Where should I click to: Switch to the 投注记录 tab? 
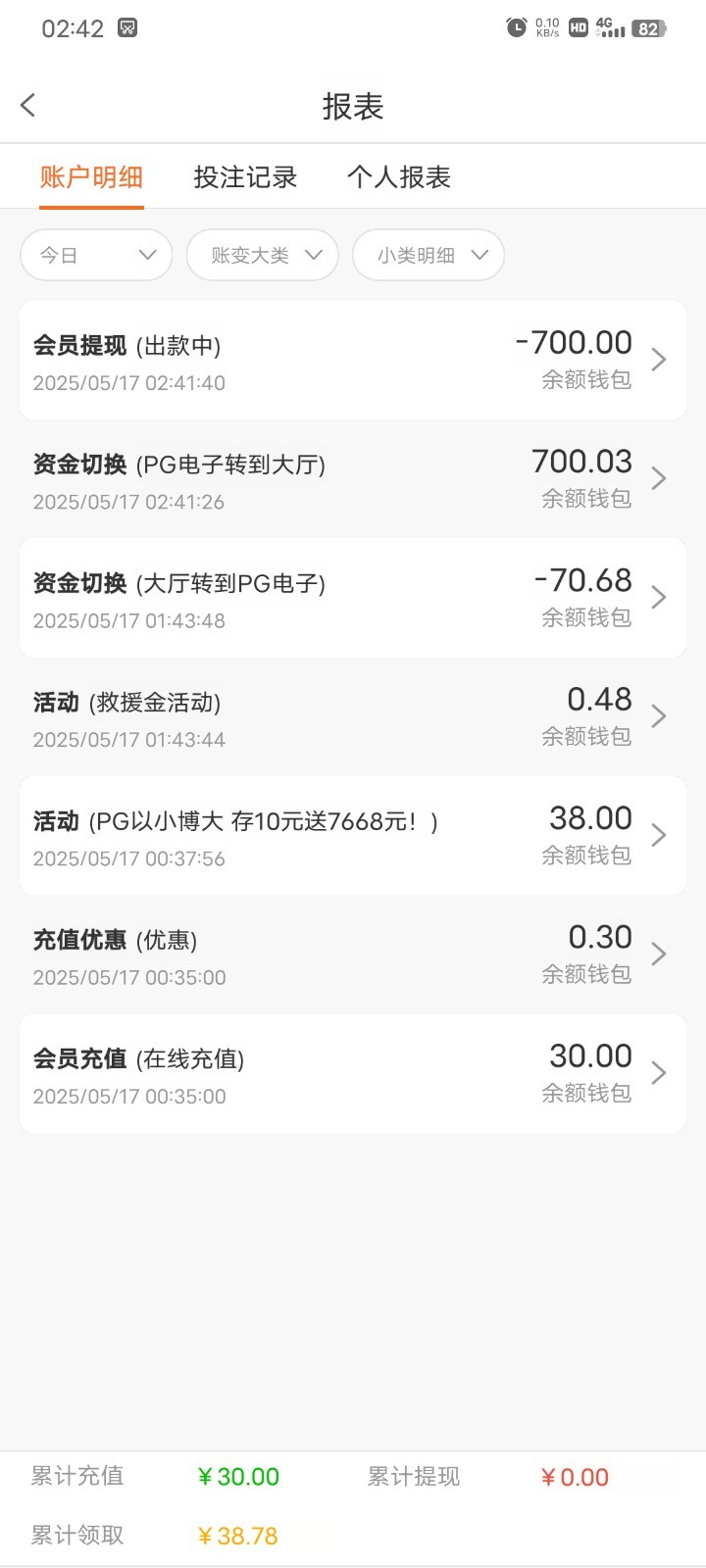click(x=245, y=177)
